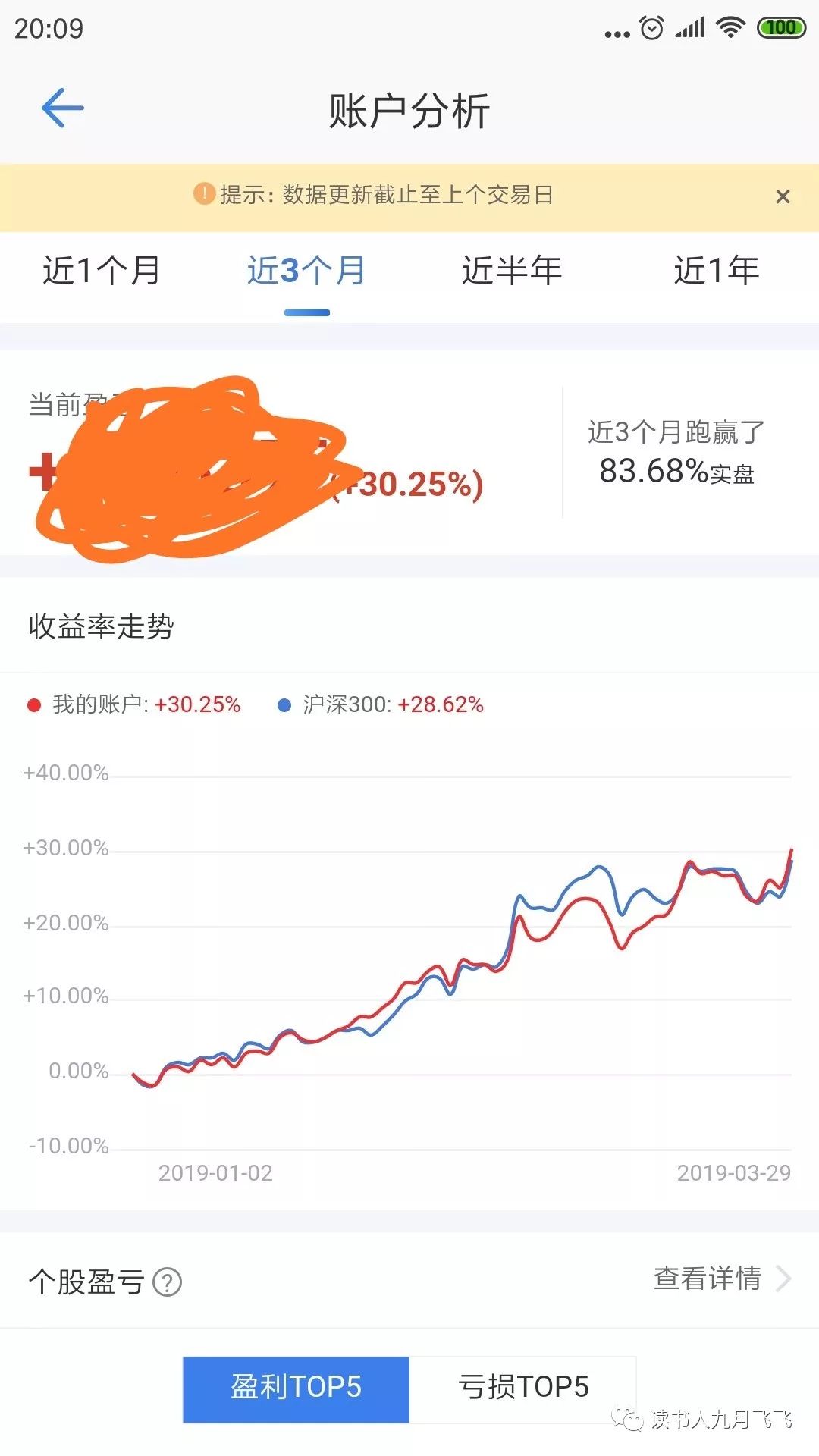This screenshot has height=1456, width=819.
Task: Switch between 盈利TOP5 and 亏损TOP5 view
Action: (x=522, y=1386)
